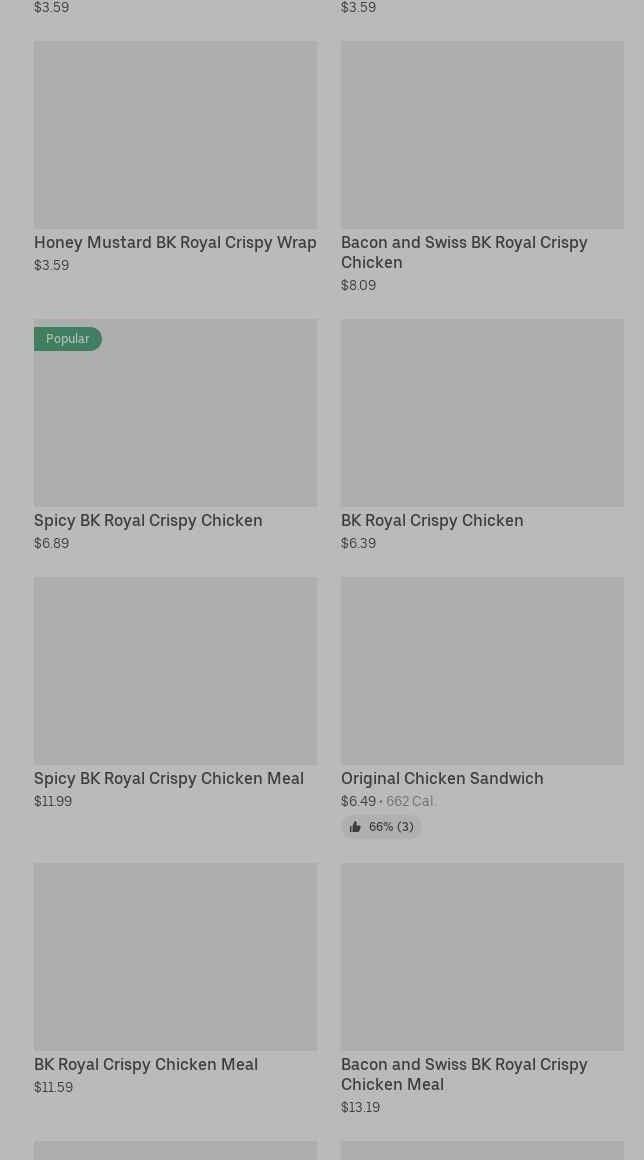Choose the $6.39 BK Royal Crispy Chicken
The height and width of the screenshot is (1160, 644).
click(x=482, y=435)
